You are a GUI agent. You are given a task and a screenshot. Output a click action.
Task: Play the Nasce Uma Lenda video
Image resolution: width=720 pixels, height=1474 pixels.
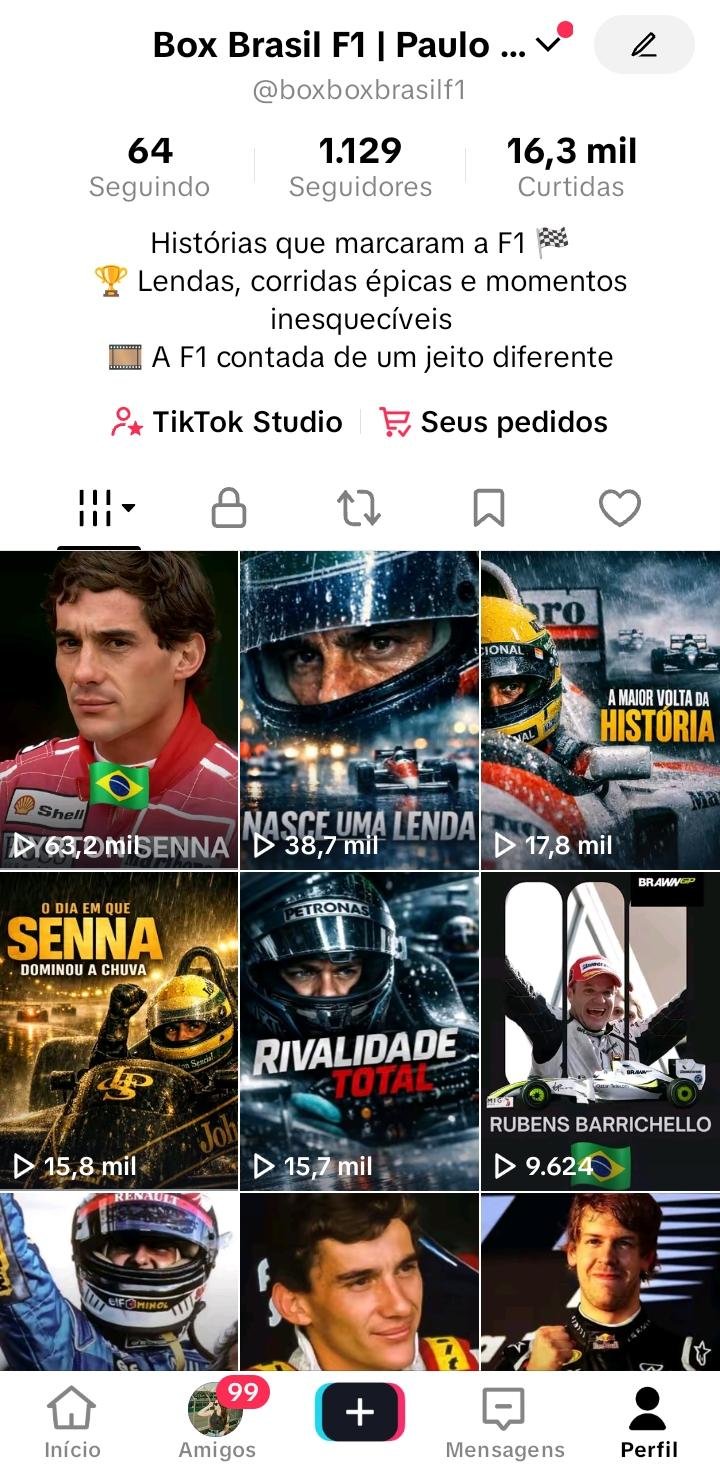click(359, 710)
